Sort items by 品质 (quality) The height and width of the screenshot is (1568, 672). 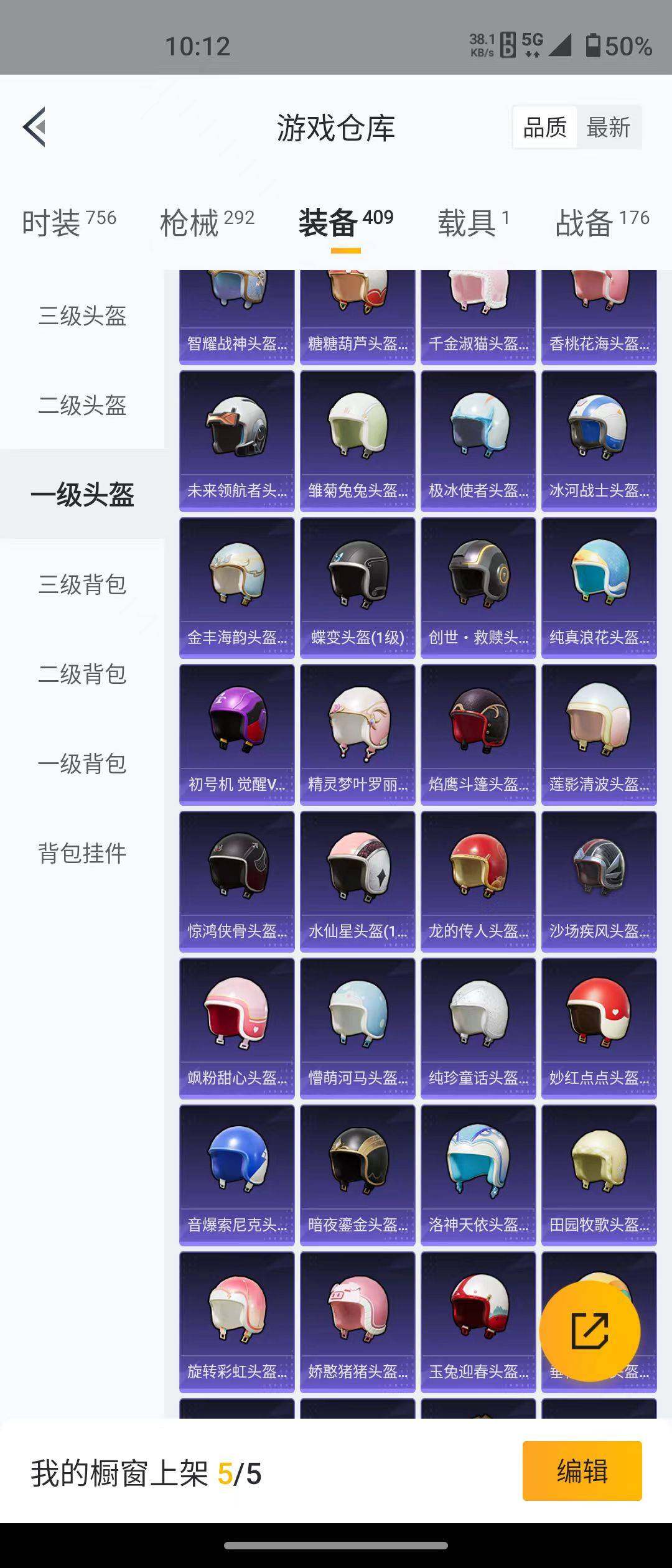[x=544, y=127]
